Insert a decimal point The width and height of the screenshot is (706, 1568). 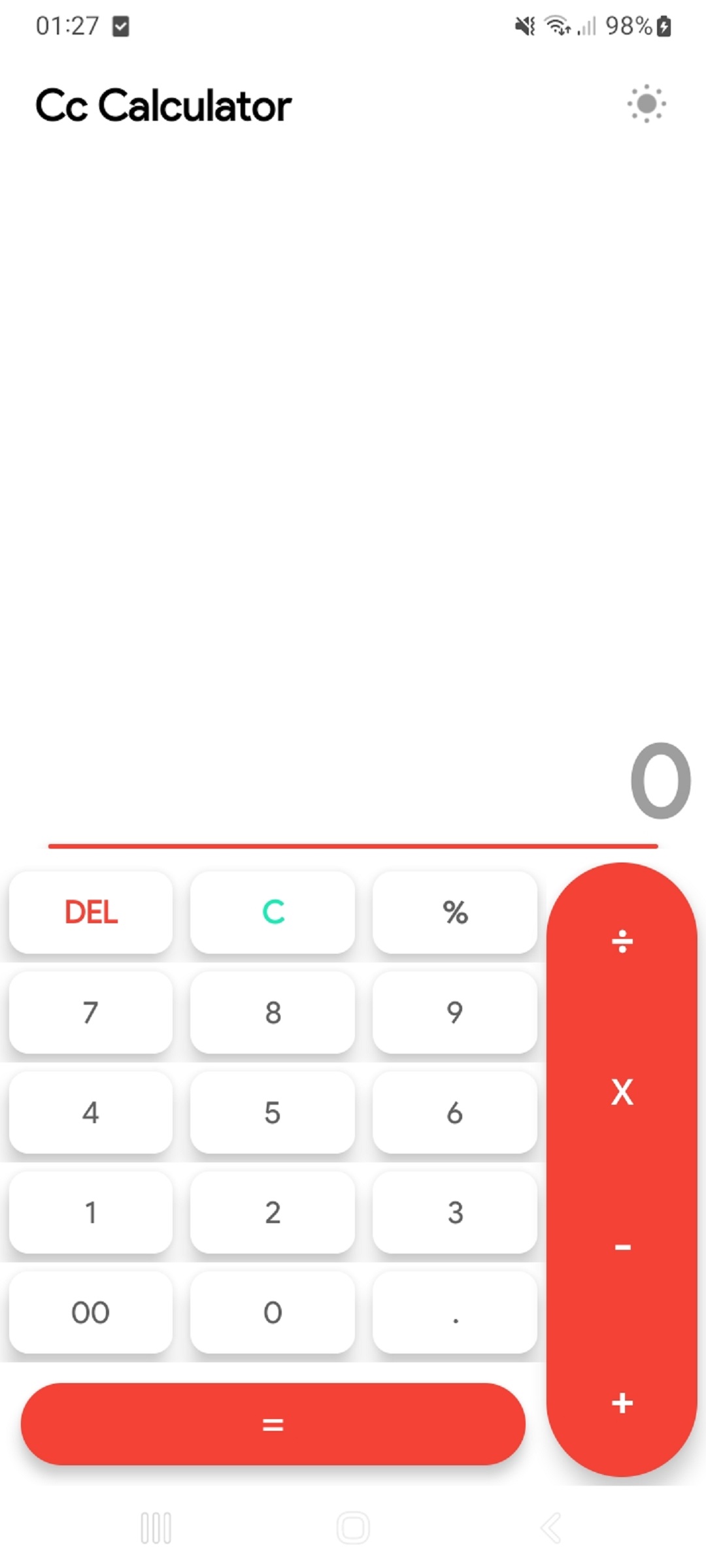(455, 1312)
